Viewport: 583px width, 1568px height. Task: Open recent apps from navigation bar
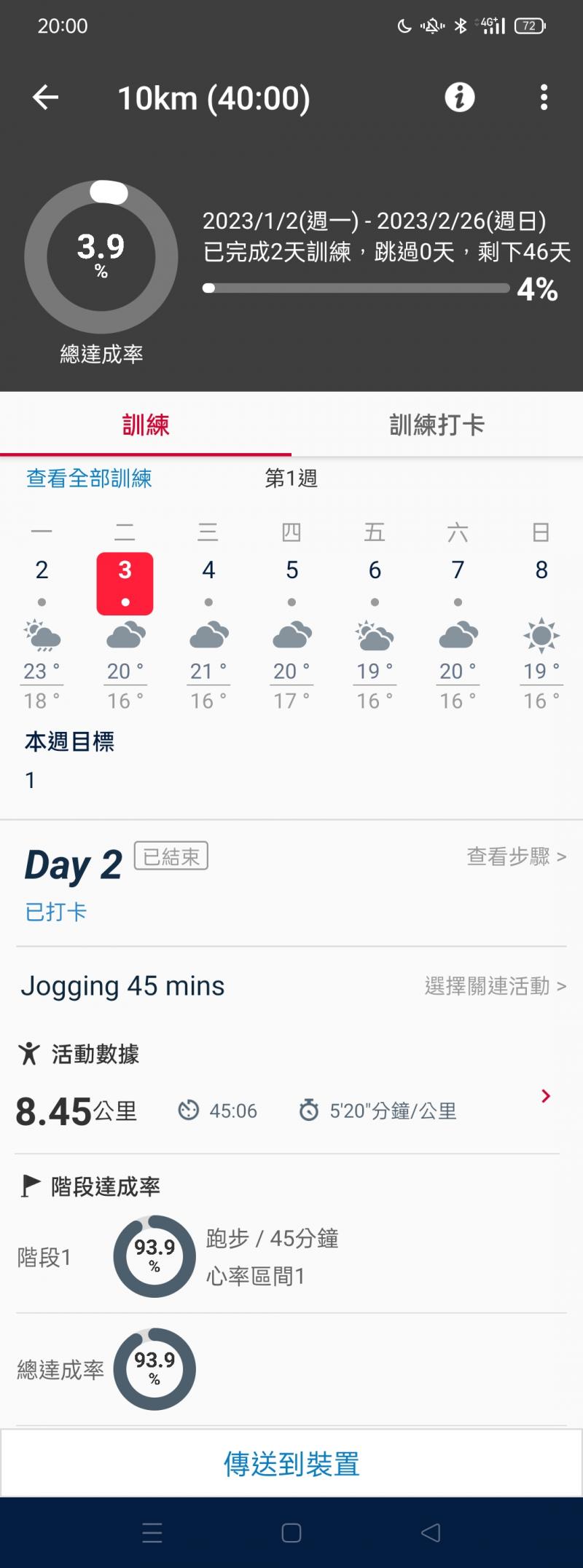[x=152, y=1533]
